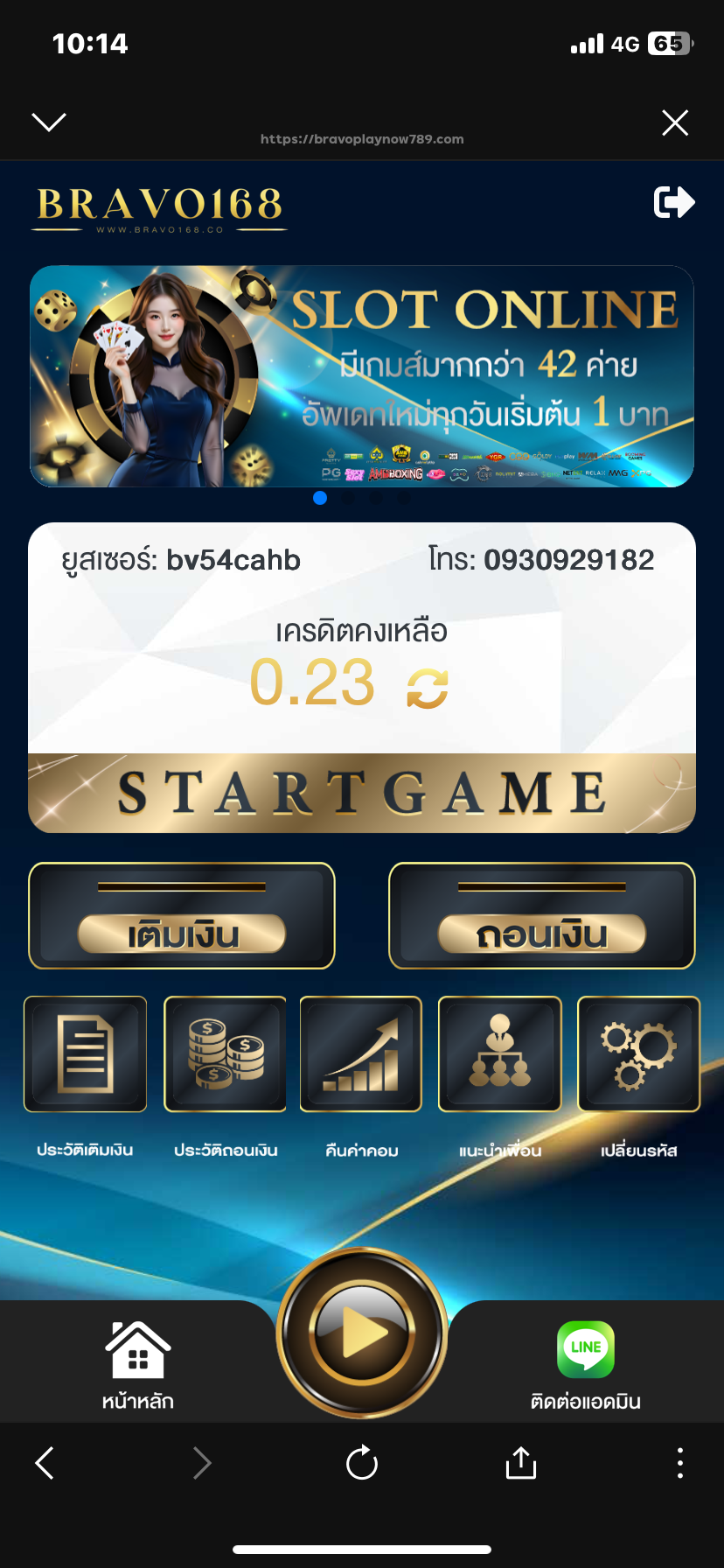Refresh the remaining credit balance
Viewport: 724px width, 1568px height.
[428, 688]
